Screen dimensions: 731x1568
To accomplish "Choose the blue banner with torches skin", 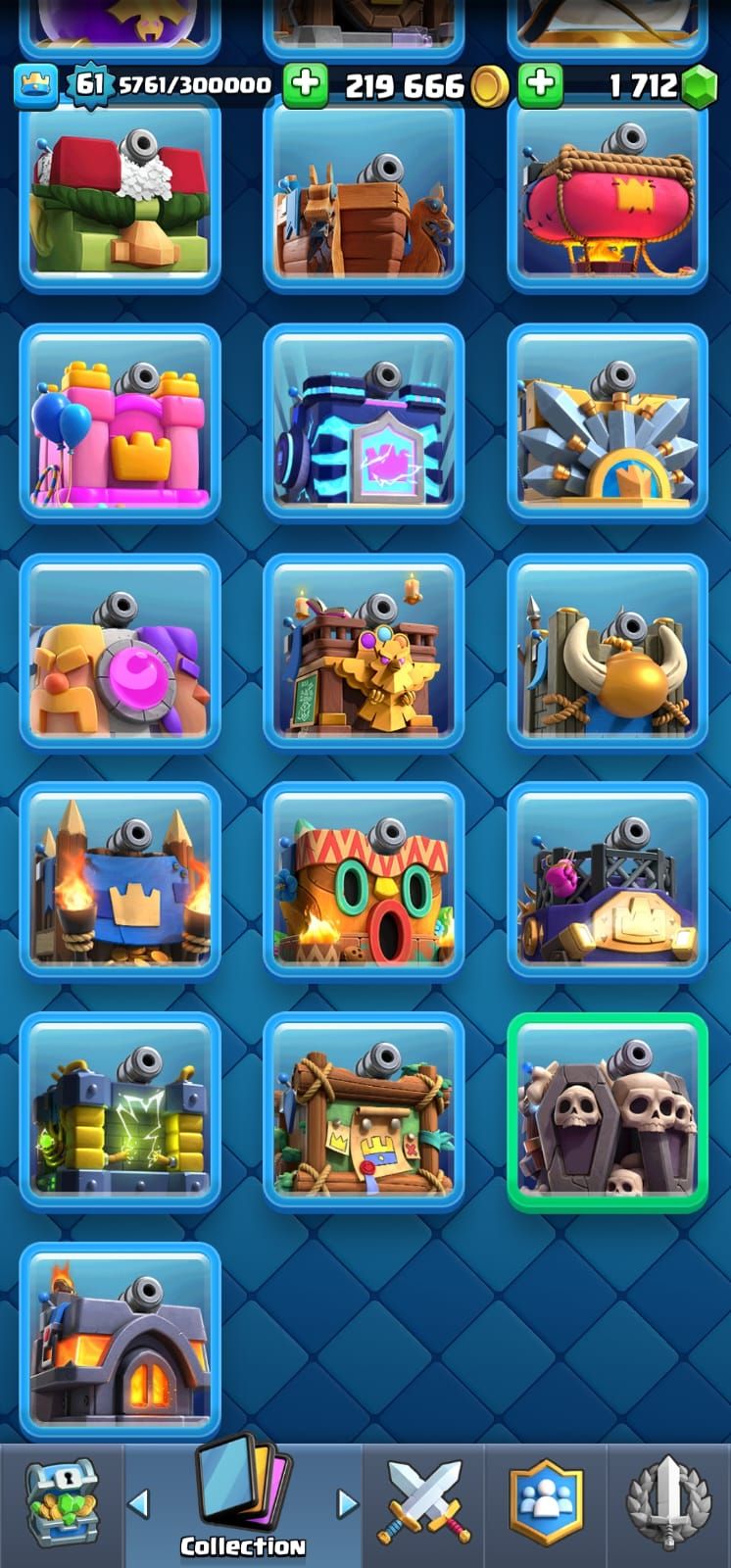I will [120, 880].
